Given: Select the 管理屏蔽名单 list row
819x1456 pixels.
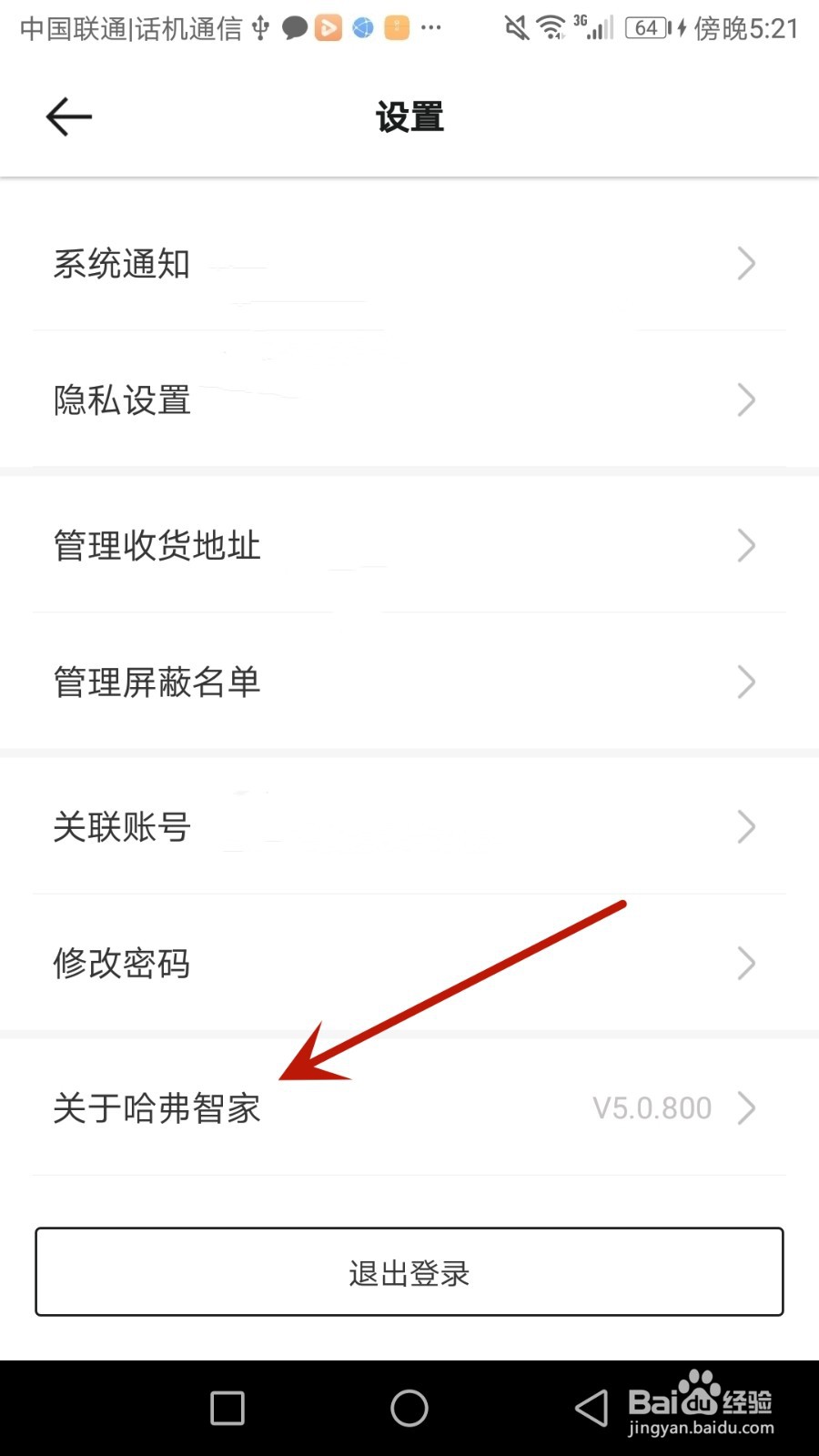Looking at the screenshot, I should point(157,682).
